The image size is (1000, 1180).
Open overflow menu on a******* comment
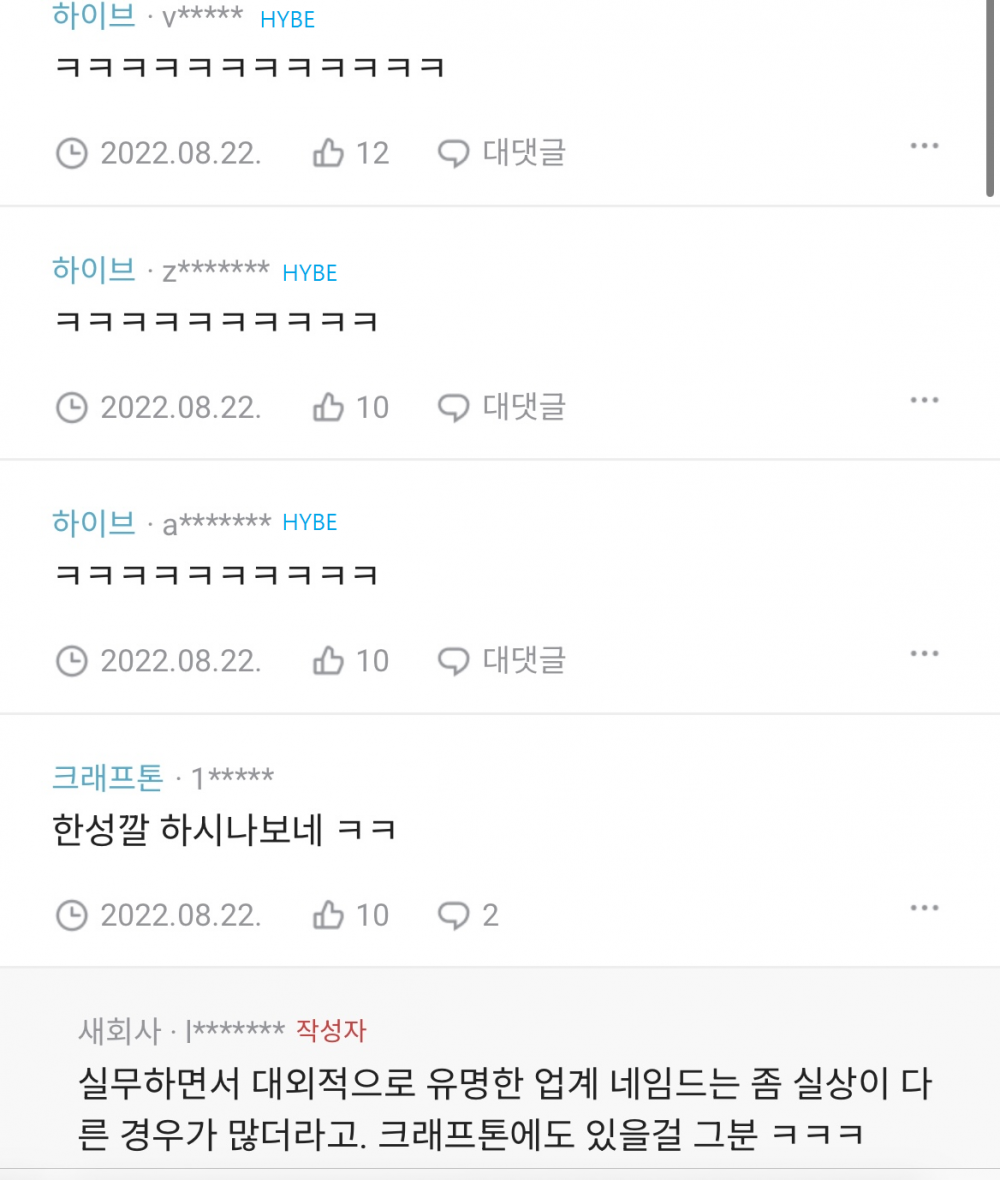pyautogui.click(x=924, y=655)
